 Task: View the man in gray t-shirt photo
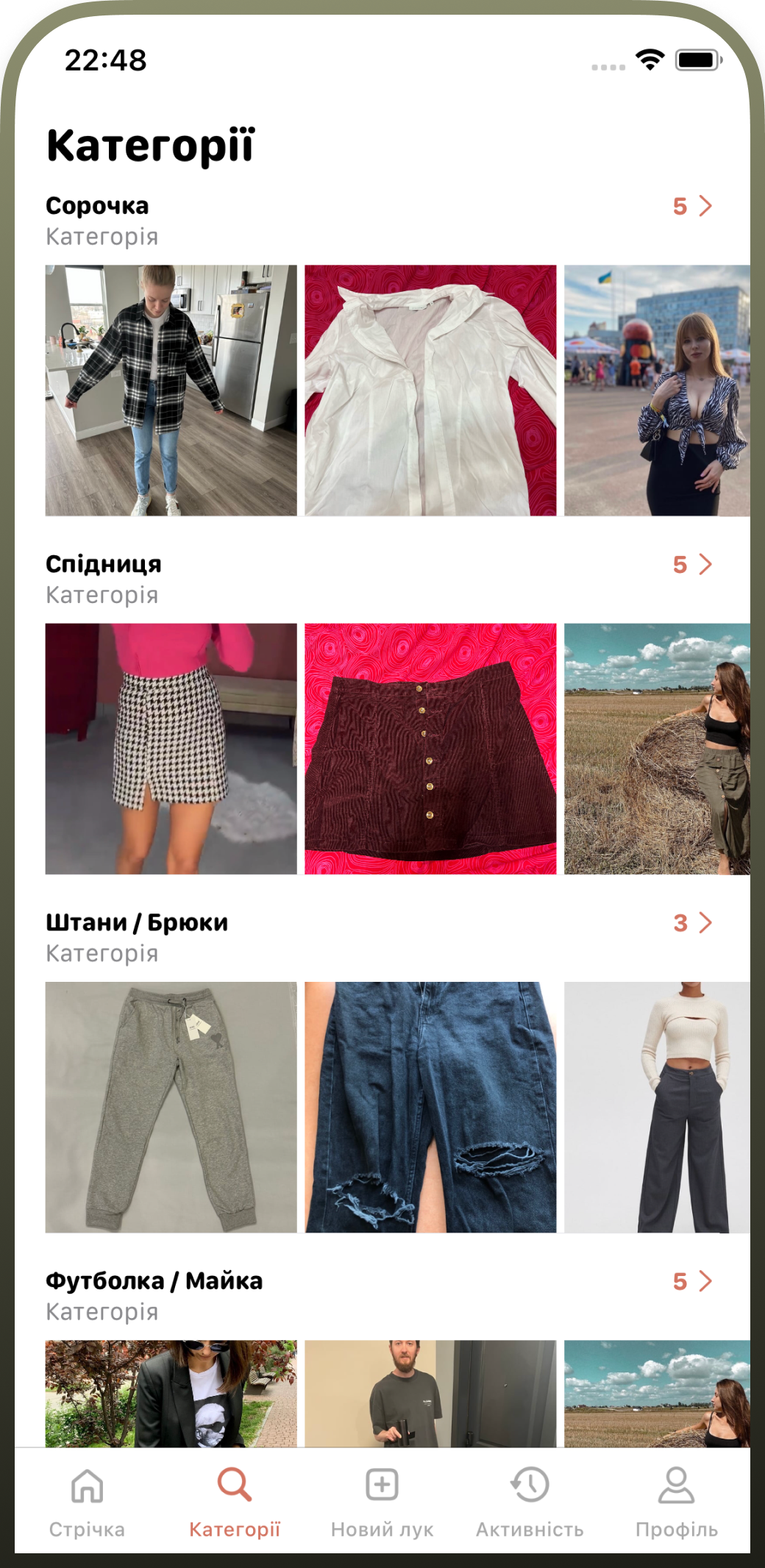[x=430, y=1393]
